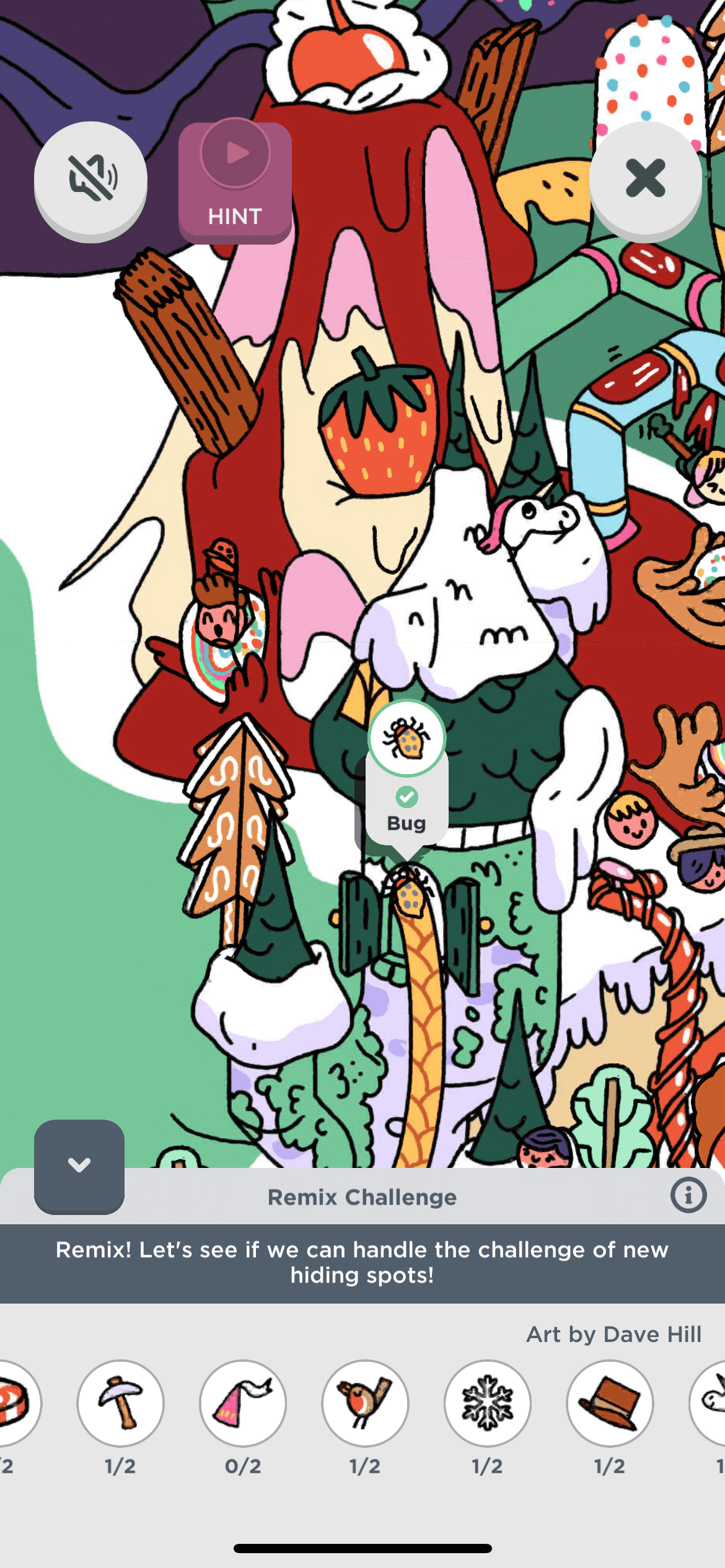725x1568 pixels.
Task: Collapse the bottom panel with the chevron
Action: (x=79, y=1165)
